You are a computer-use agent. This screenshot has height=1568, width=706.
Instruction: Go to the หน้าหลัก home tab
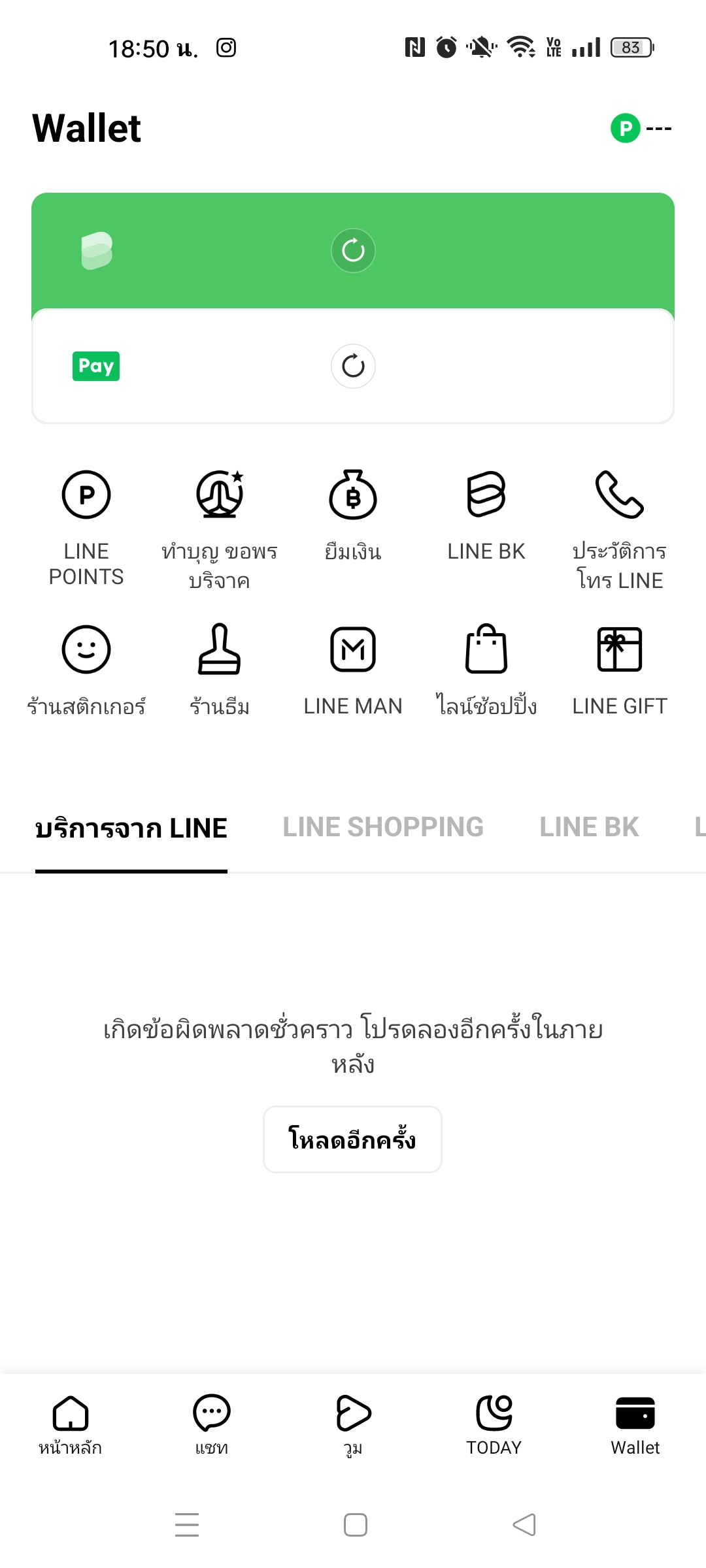pos(71,1426)
